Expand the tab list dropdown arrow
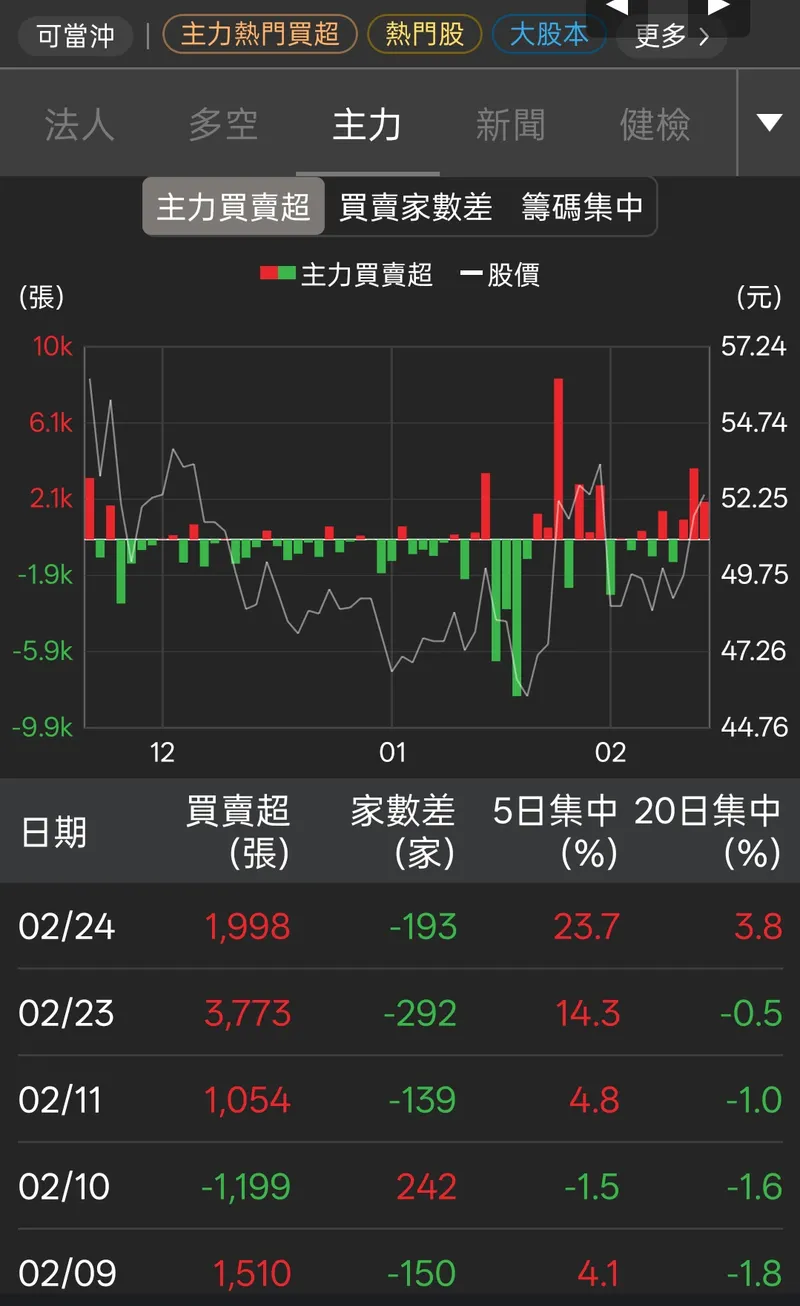 point(769,124)
